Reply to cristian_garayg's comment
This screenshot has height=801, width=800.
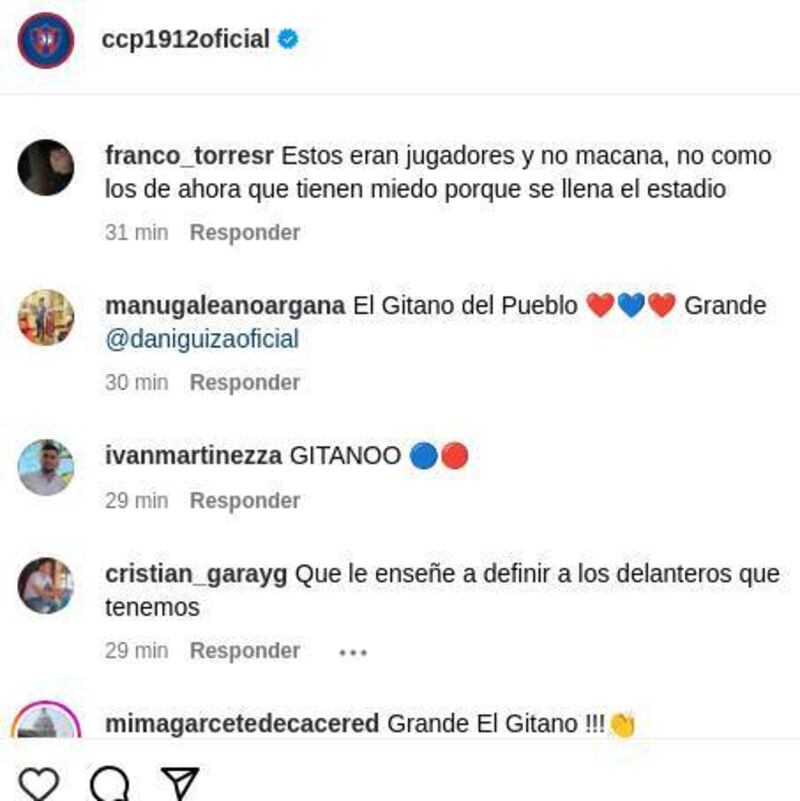[245, 651]
